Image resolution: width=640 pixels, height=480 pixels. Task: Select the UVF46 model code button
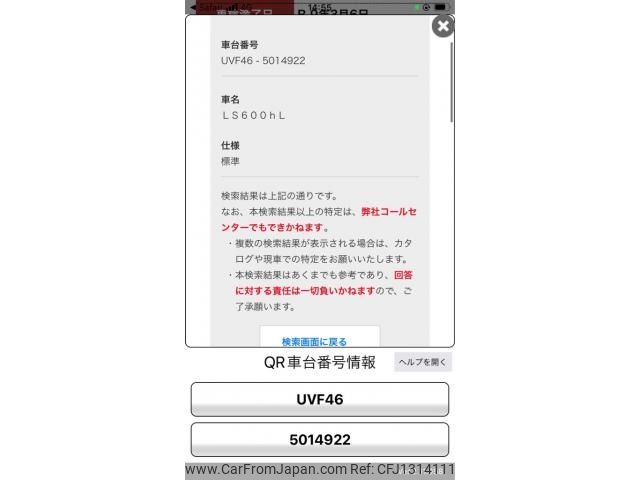click(x=319, y=399)
